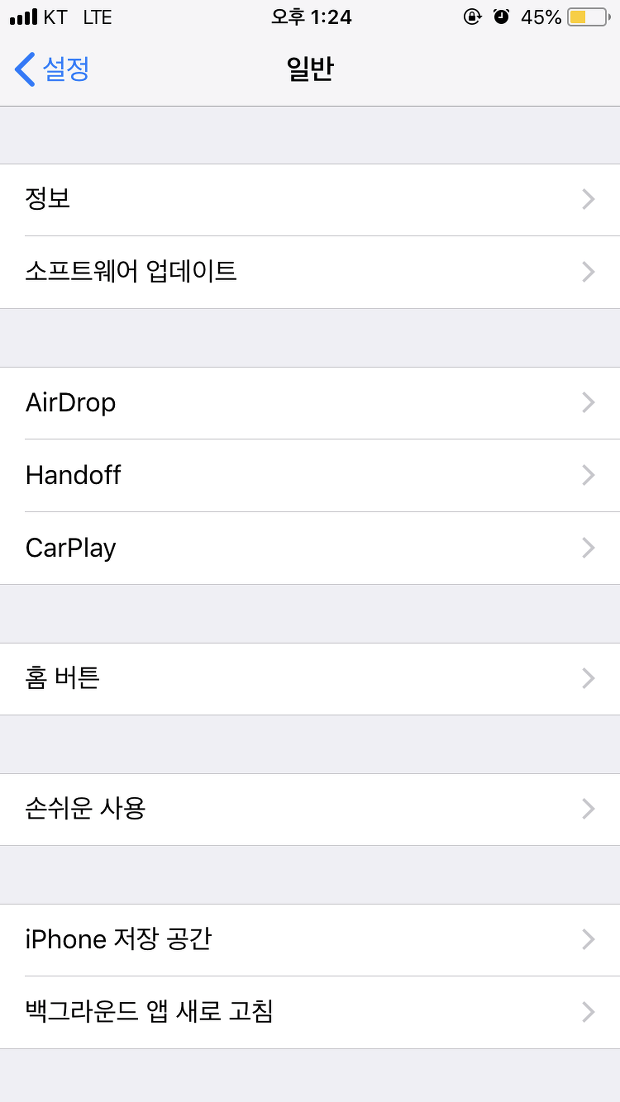Open Handoff settings
This screenshot has width=620, height=1102.
coord(310,476)
